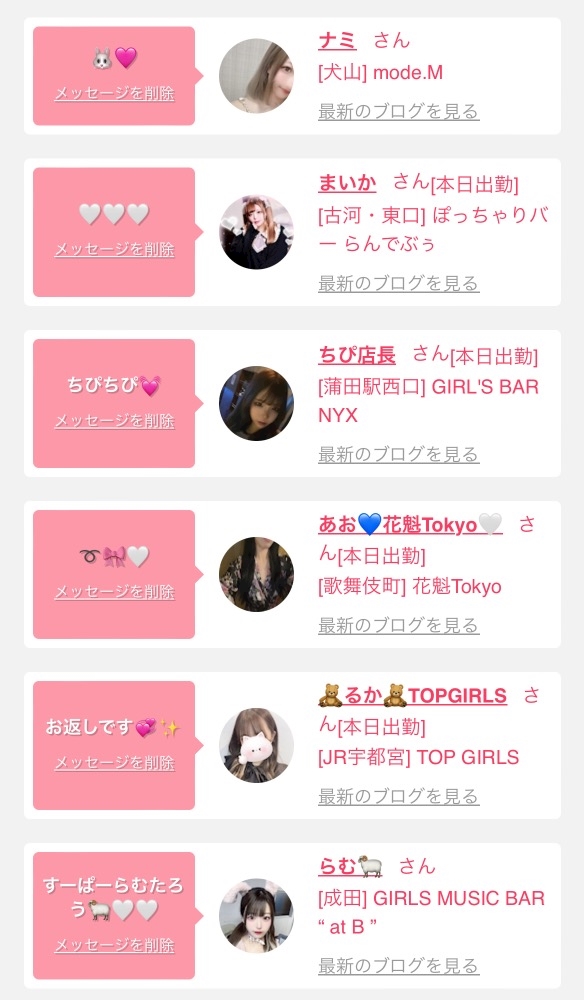
Task: Tap ちぴ店長's profile photo
Action: coord(256,403)
